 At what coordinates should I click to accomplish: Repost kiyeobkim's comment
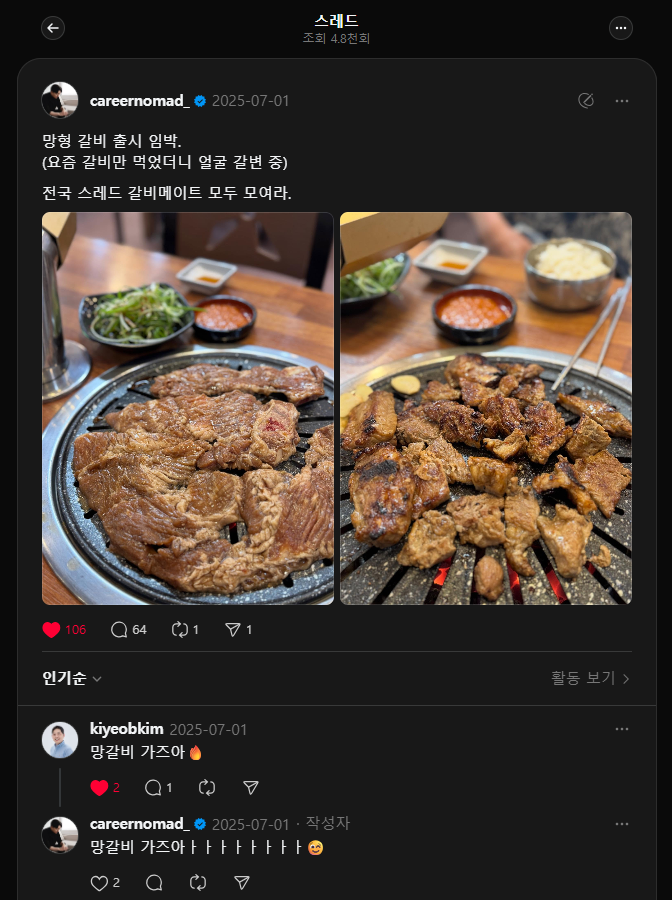pos(207,788)
